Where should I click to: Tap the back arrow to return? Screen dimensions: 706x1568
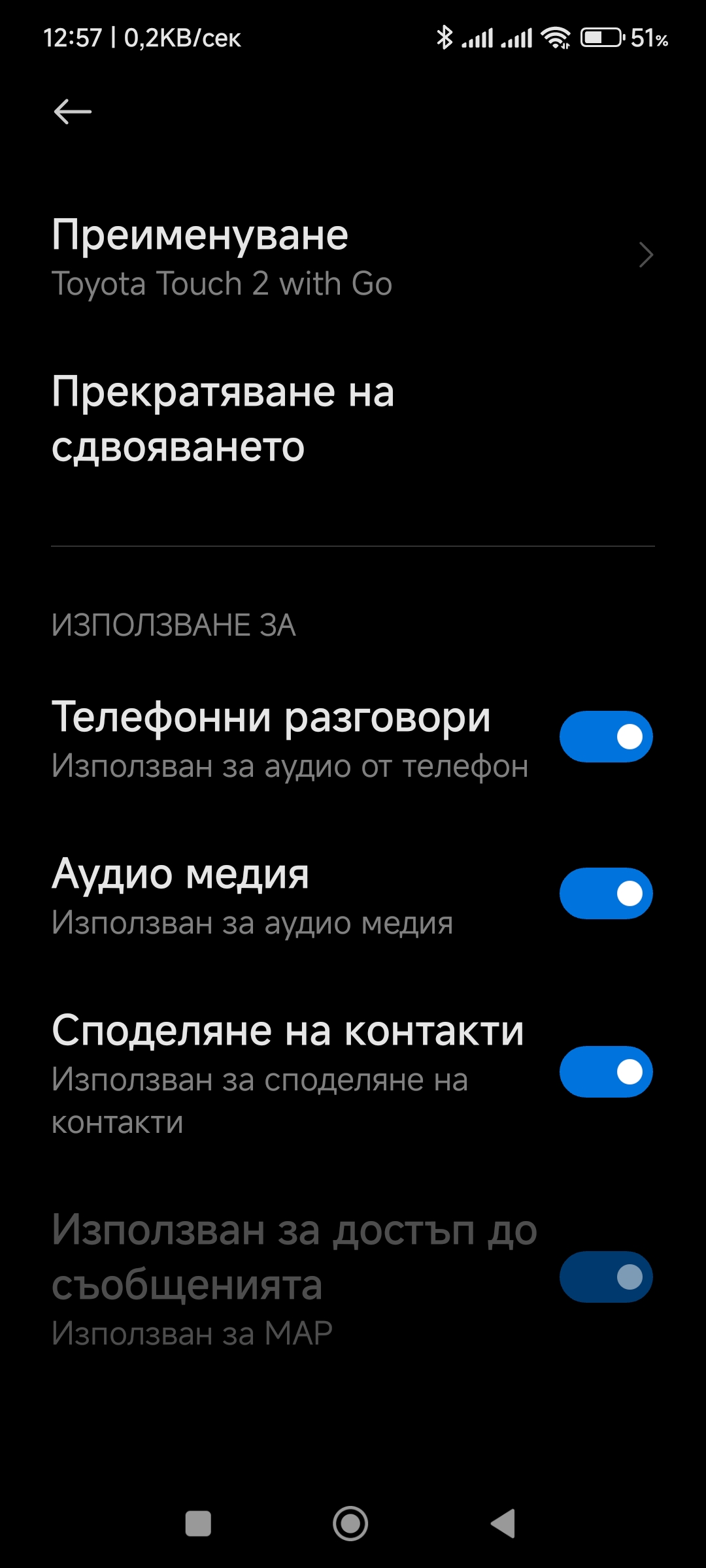tap(71, 111)
